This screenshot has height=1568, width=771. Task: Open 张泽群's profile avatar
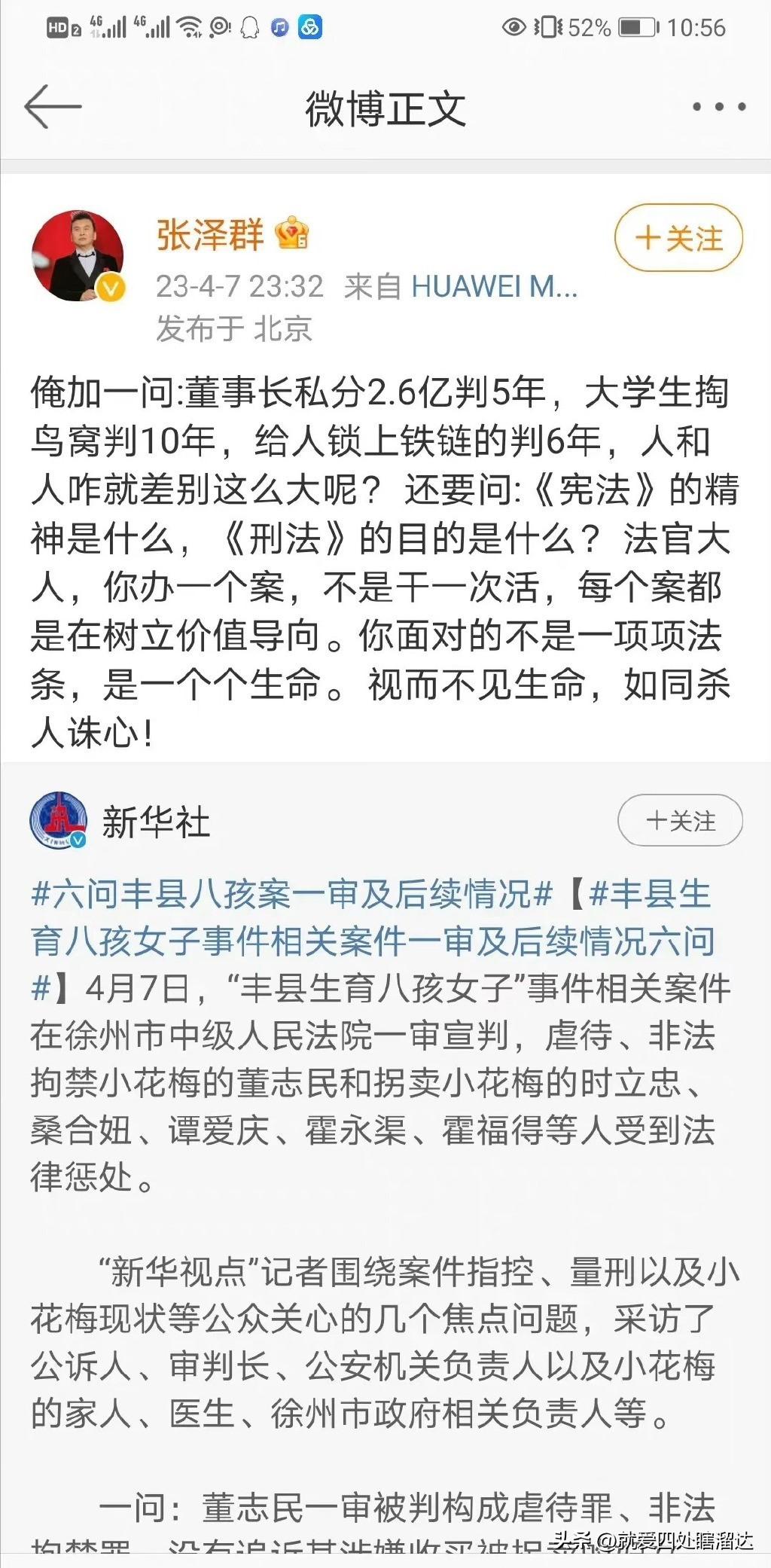tap(78, 257)
